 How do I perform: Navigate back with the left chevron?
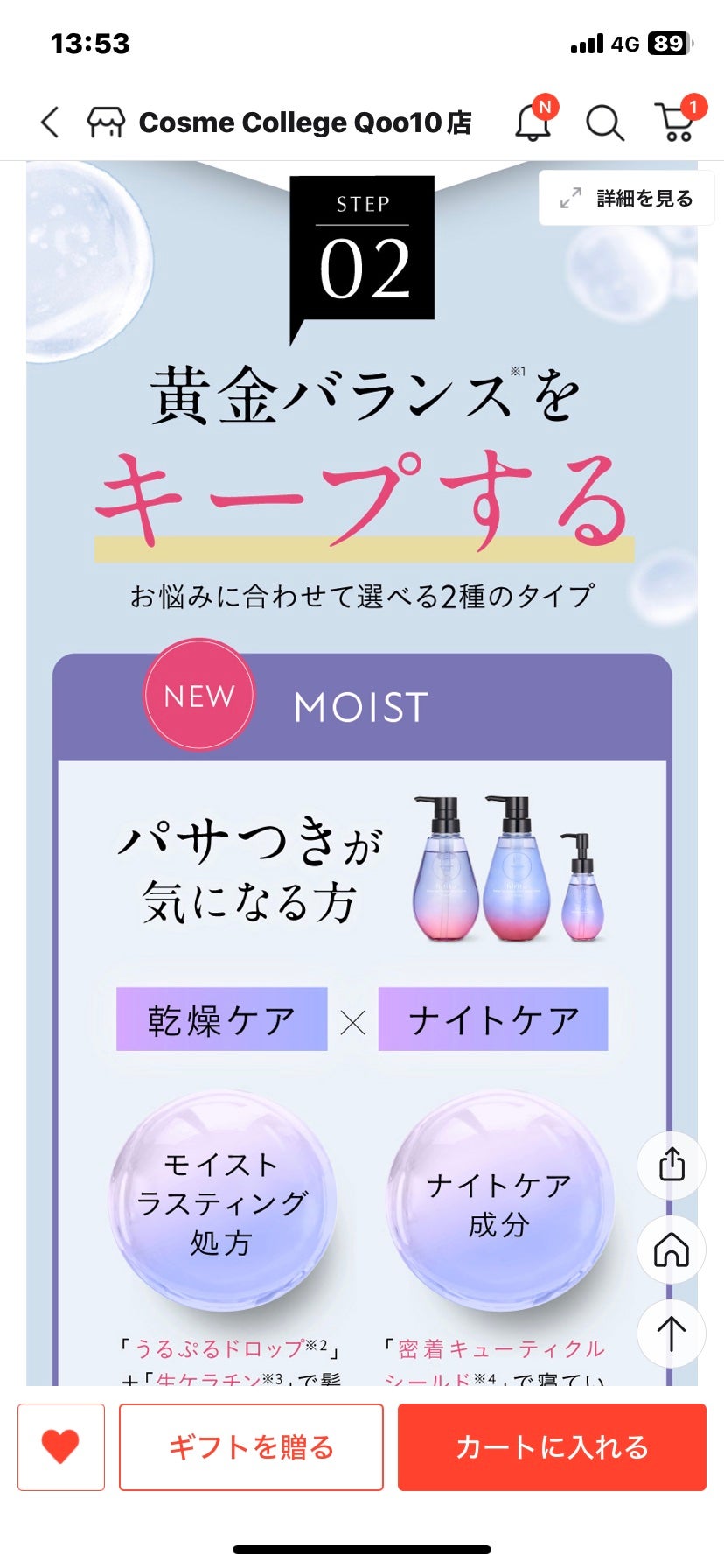tap(48, 122)
